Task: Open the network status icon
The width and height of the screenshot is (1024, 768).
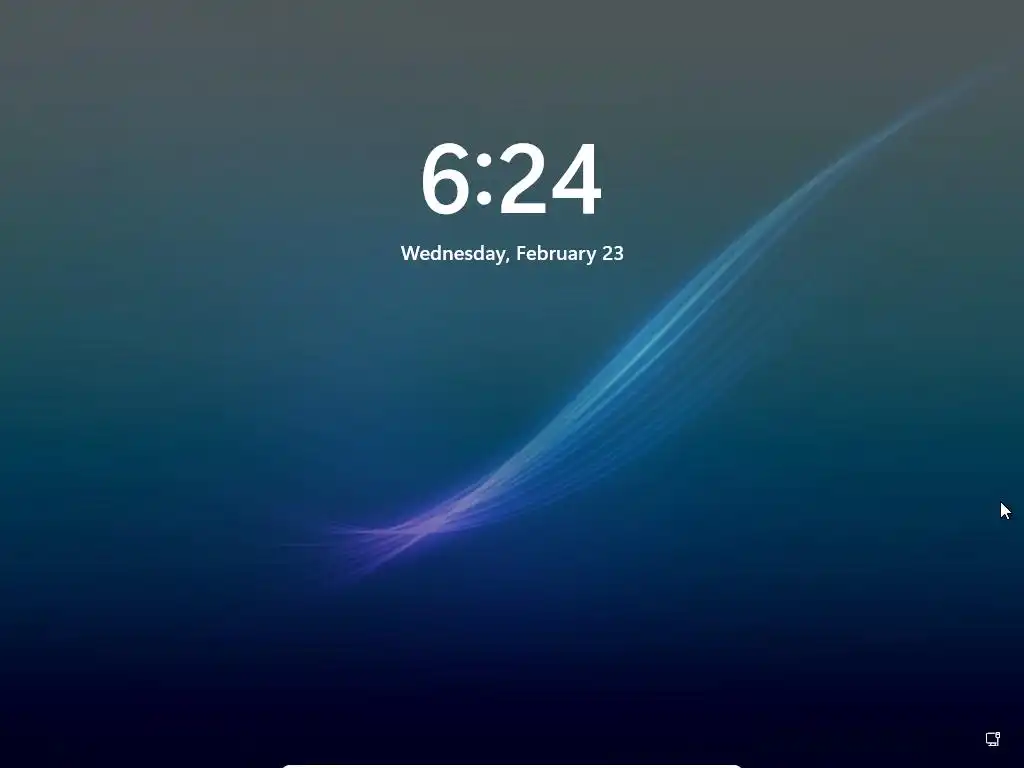Action: (993, 739)
